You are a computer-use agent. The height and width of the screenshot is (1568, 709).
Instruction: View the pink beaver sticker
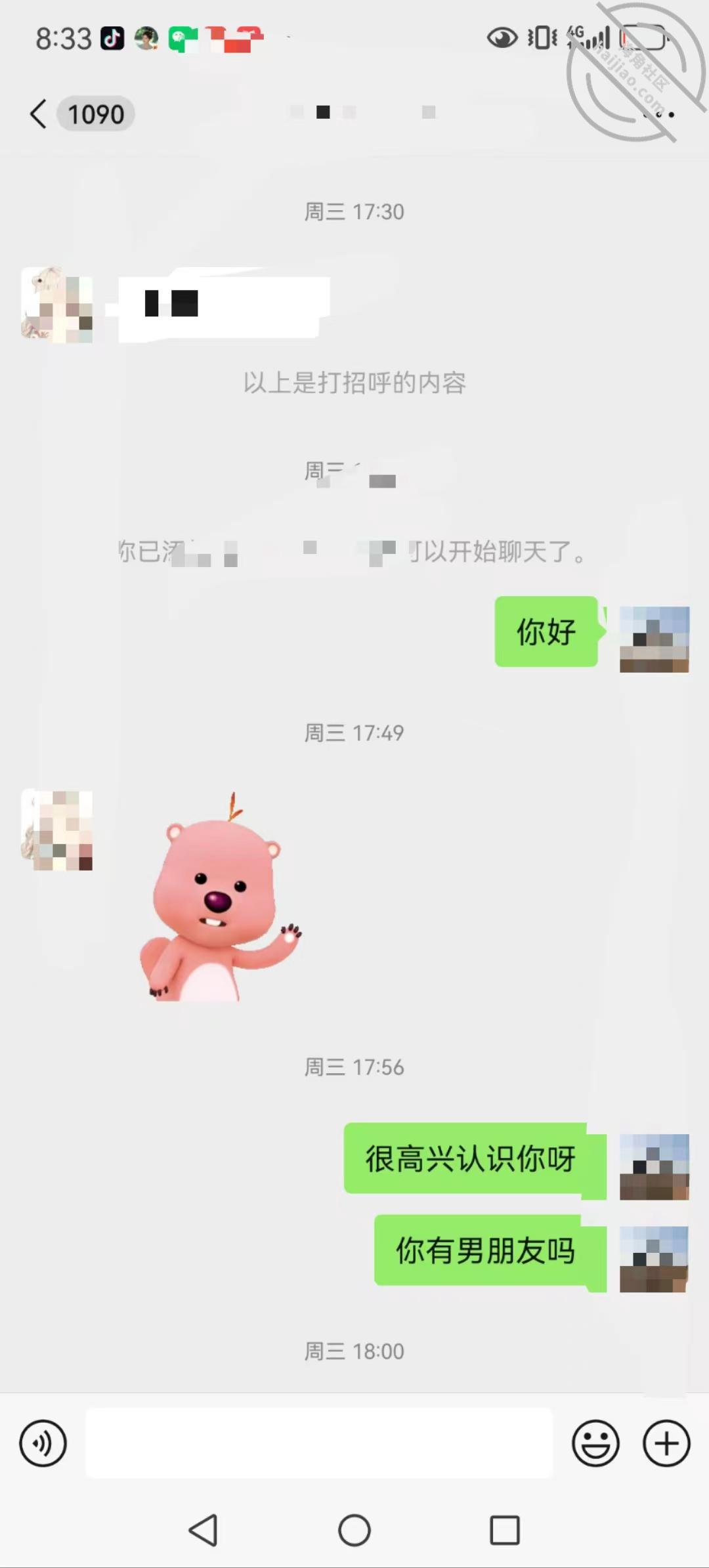pos(220,897)
